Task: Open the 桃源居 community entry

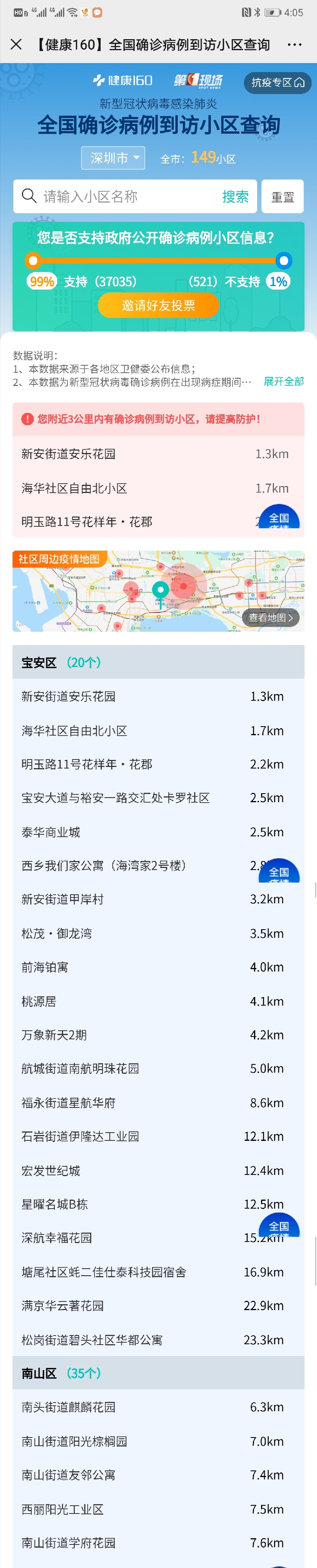Action: coord(39,1001)
